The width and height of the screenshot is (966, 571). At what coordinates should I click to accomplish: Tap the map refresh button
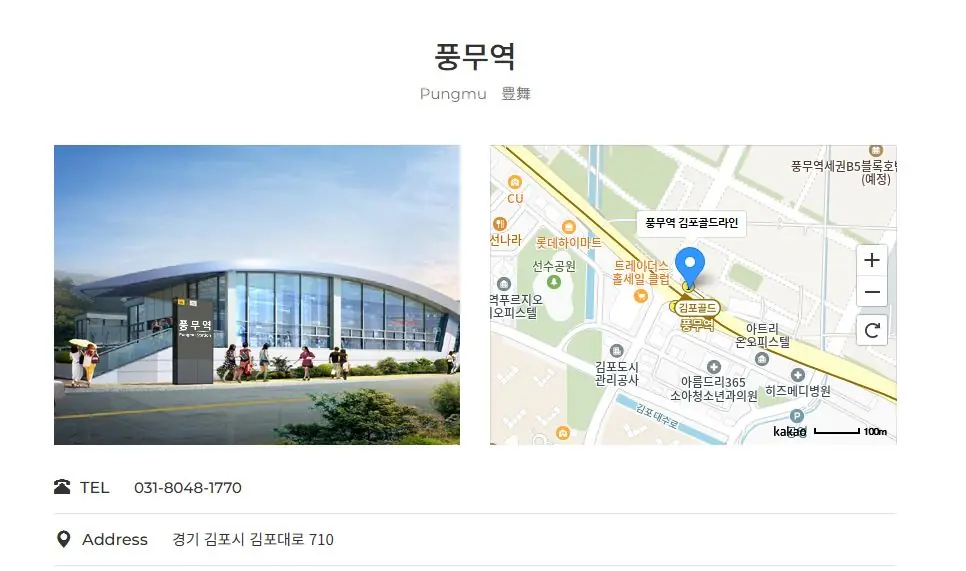point(872,329)
